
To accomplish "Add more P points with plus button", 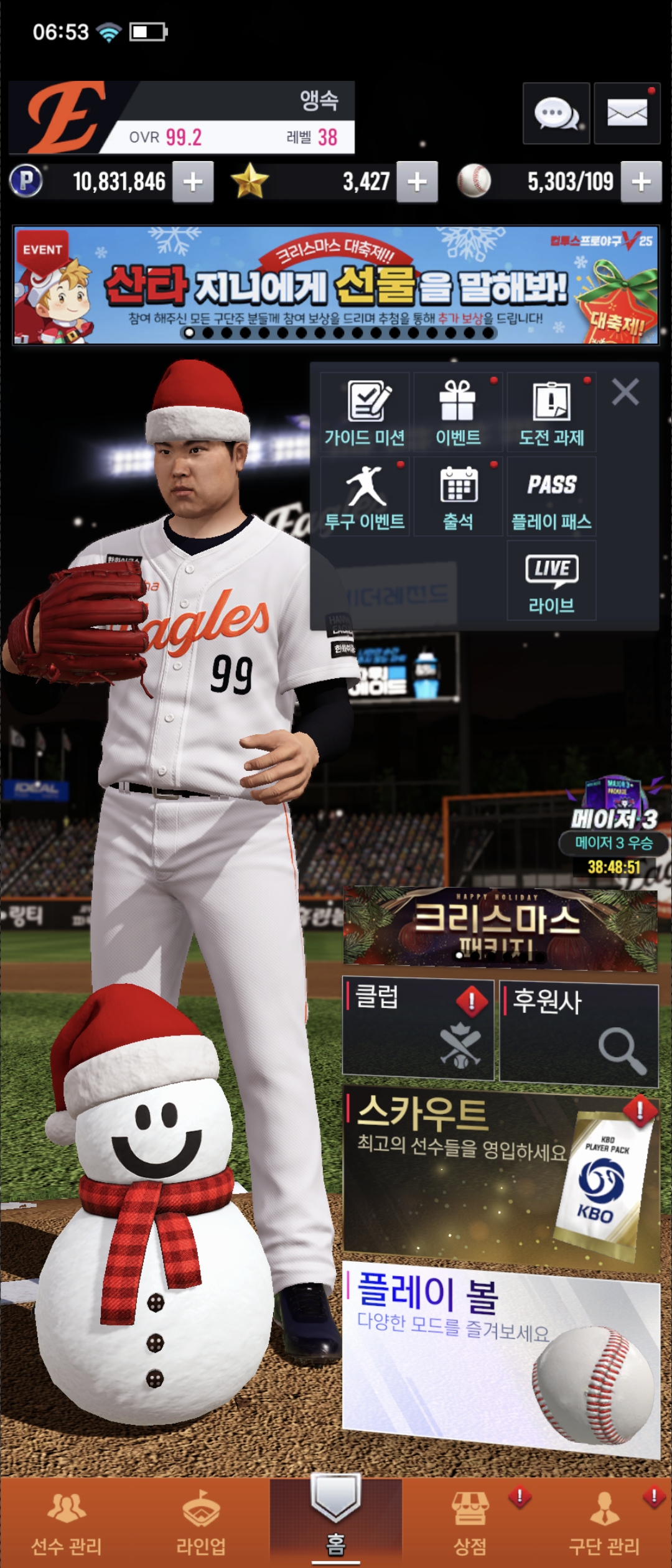I will click(x=193, y=182).
